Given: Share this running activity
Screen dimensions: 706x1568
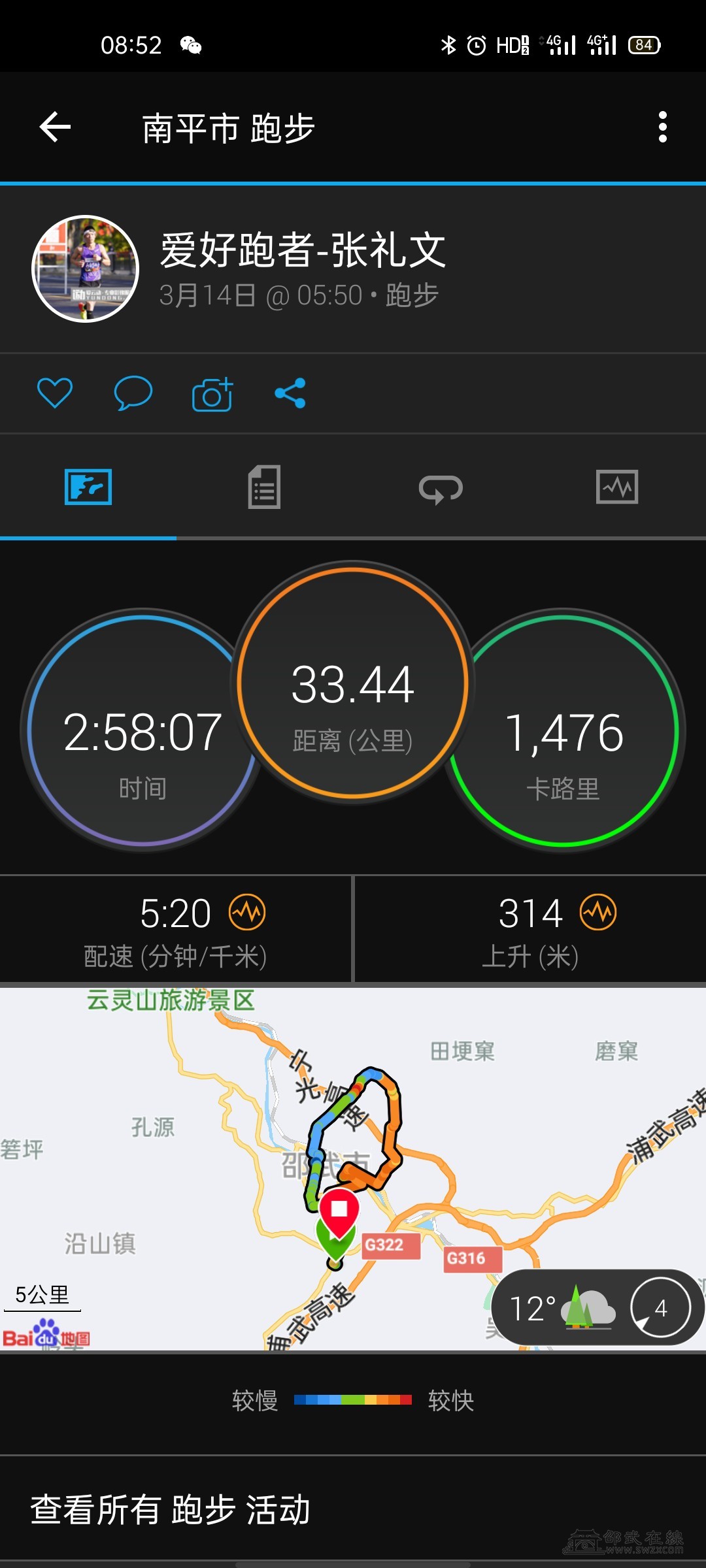Looking at the screenshot, I should tap(290, 393).
